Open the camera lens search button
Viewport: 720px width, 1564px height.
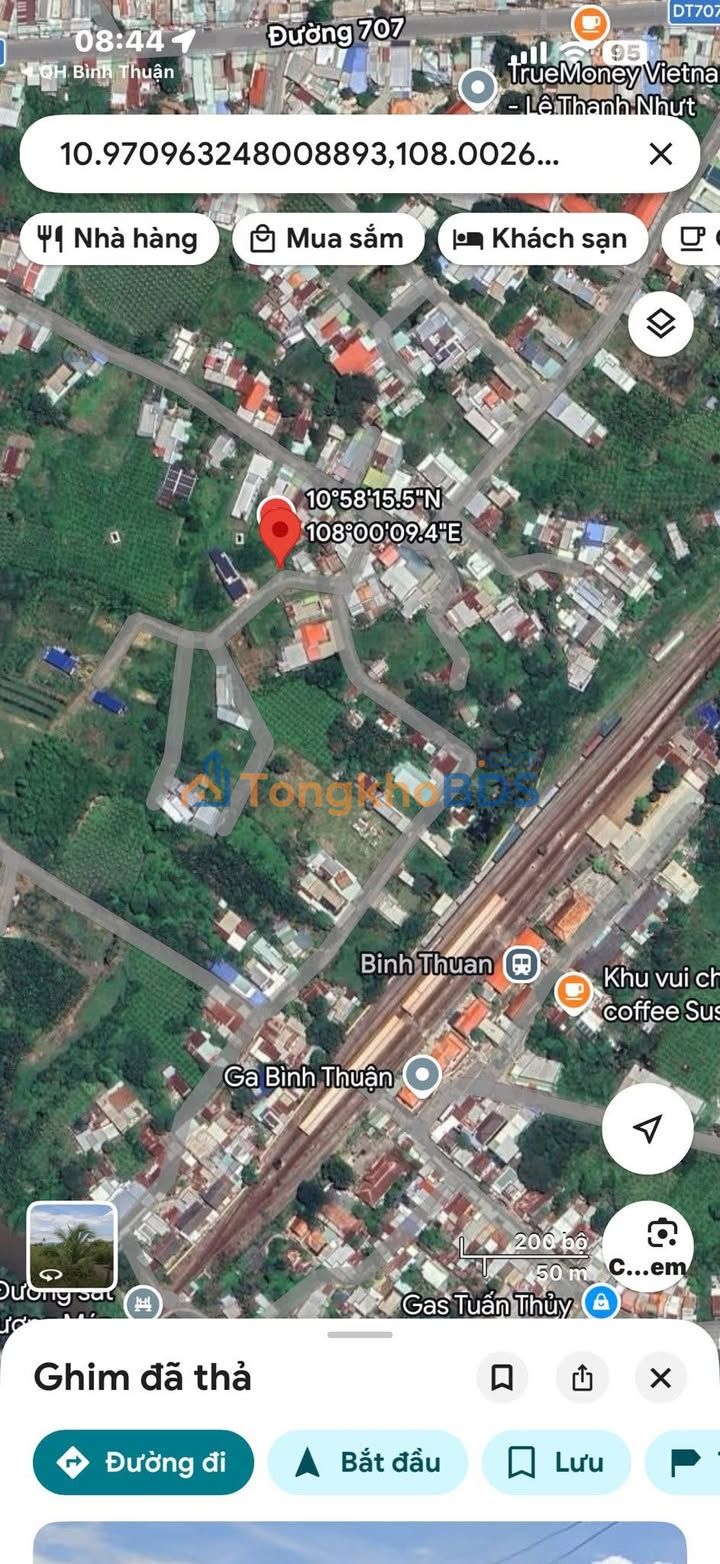pos(648,1246)
